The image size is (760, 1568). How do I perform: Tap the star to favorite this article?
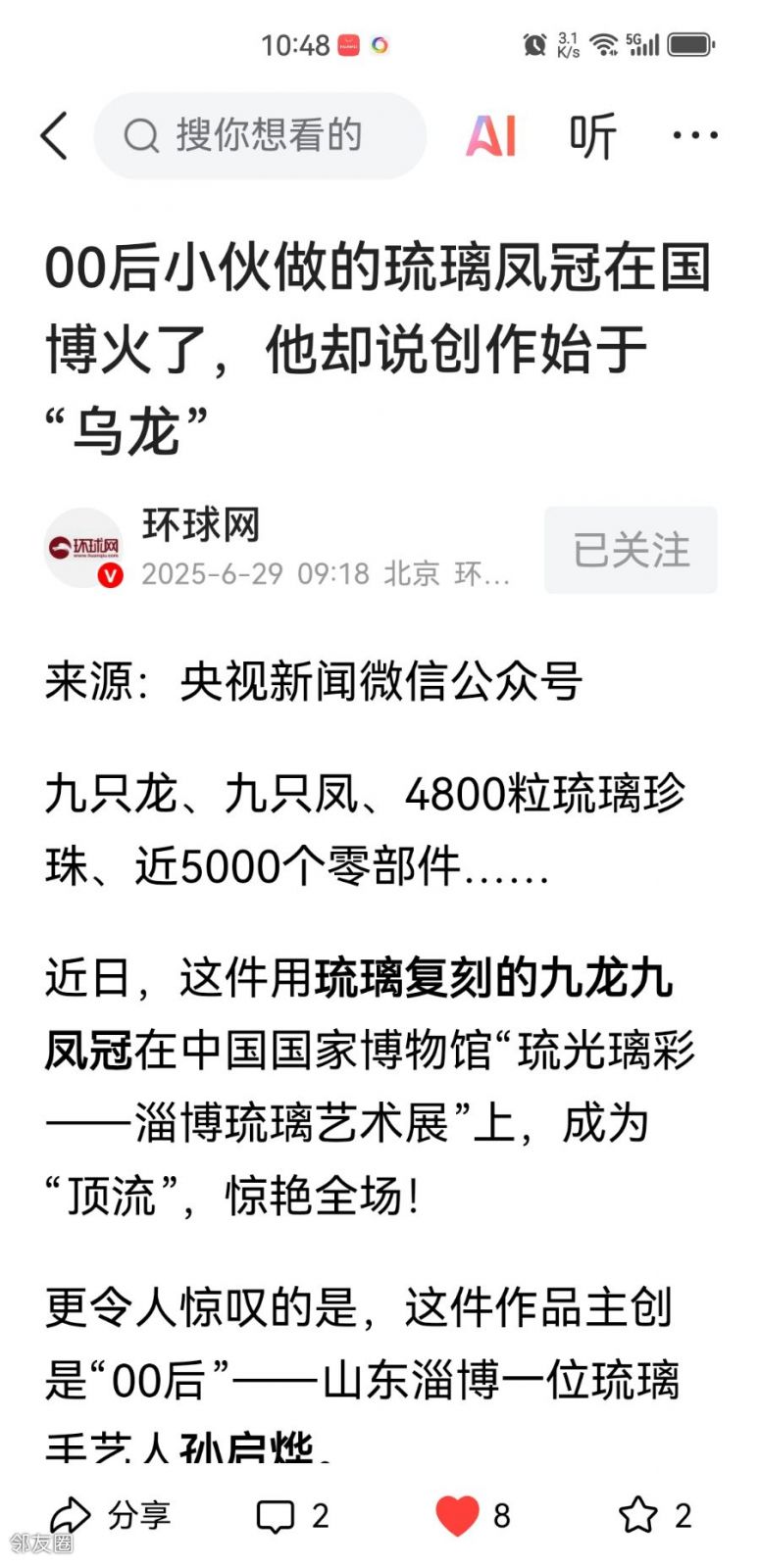coord(638,1515)
